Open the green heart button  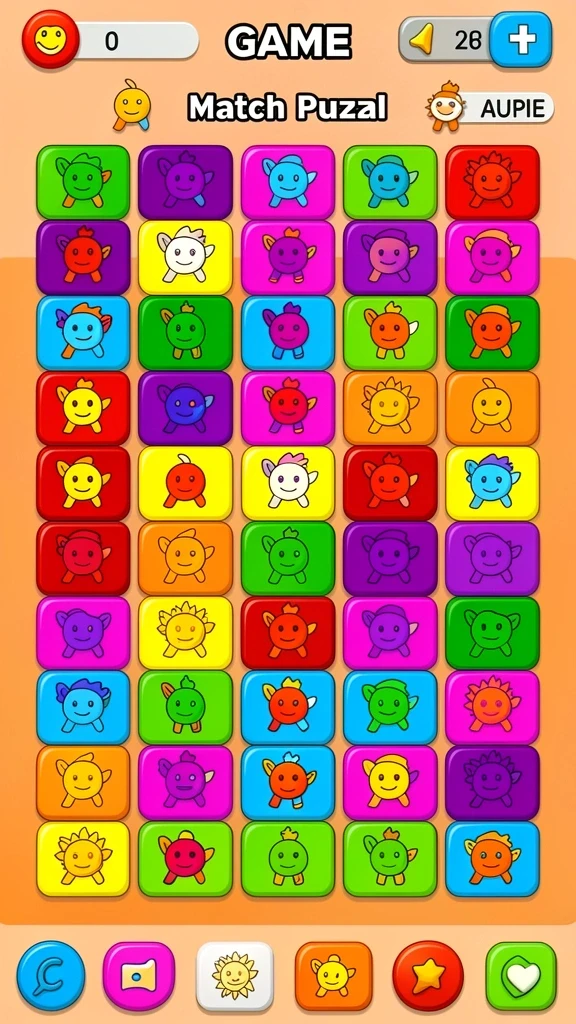click(521, 976)
